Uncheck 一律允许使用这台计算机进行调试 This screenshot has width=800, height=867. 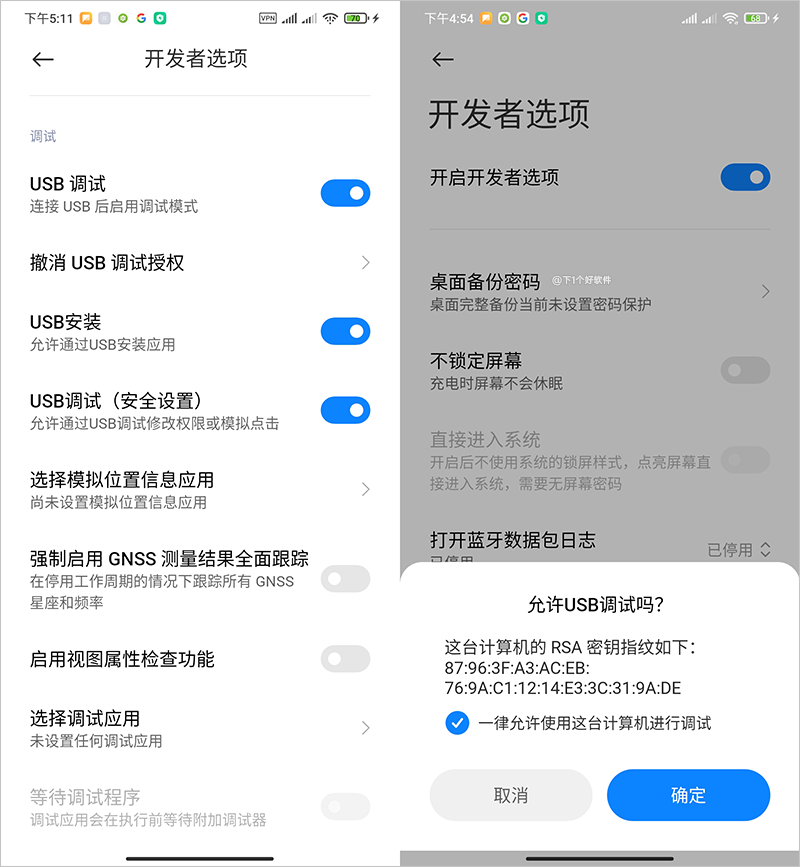[x=457, y=723]
